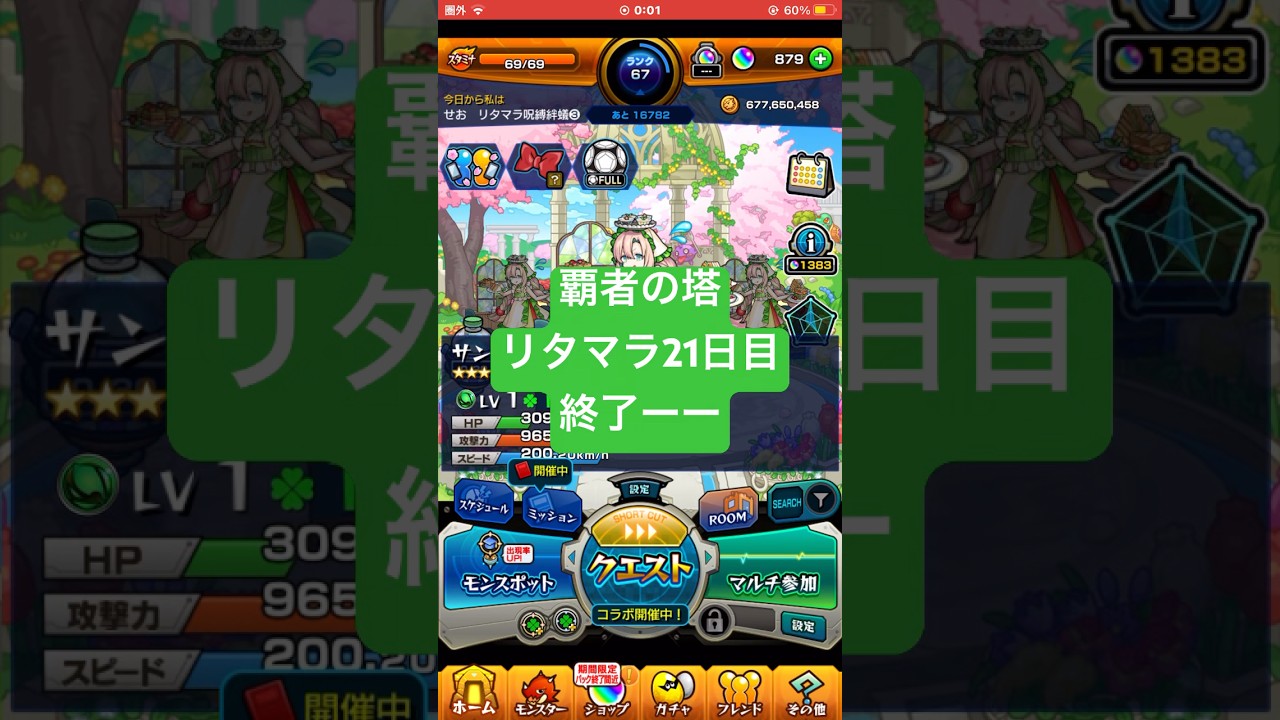Add orbs with the green plus
Viewport: 1280px width, 720px height.
click(820, 59)
